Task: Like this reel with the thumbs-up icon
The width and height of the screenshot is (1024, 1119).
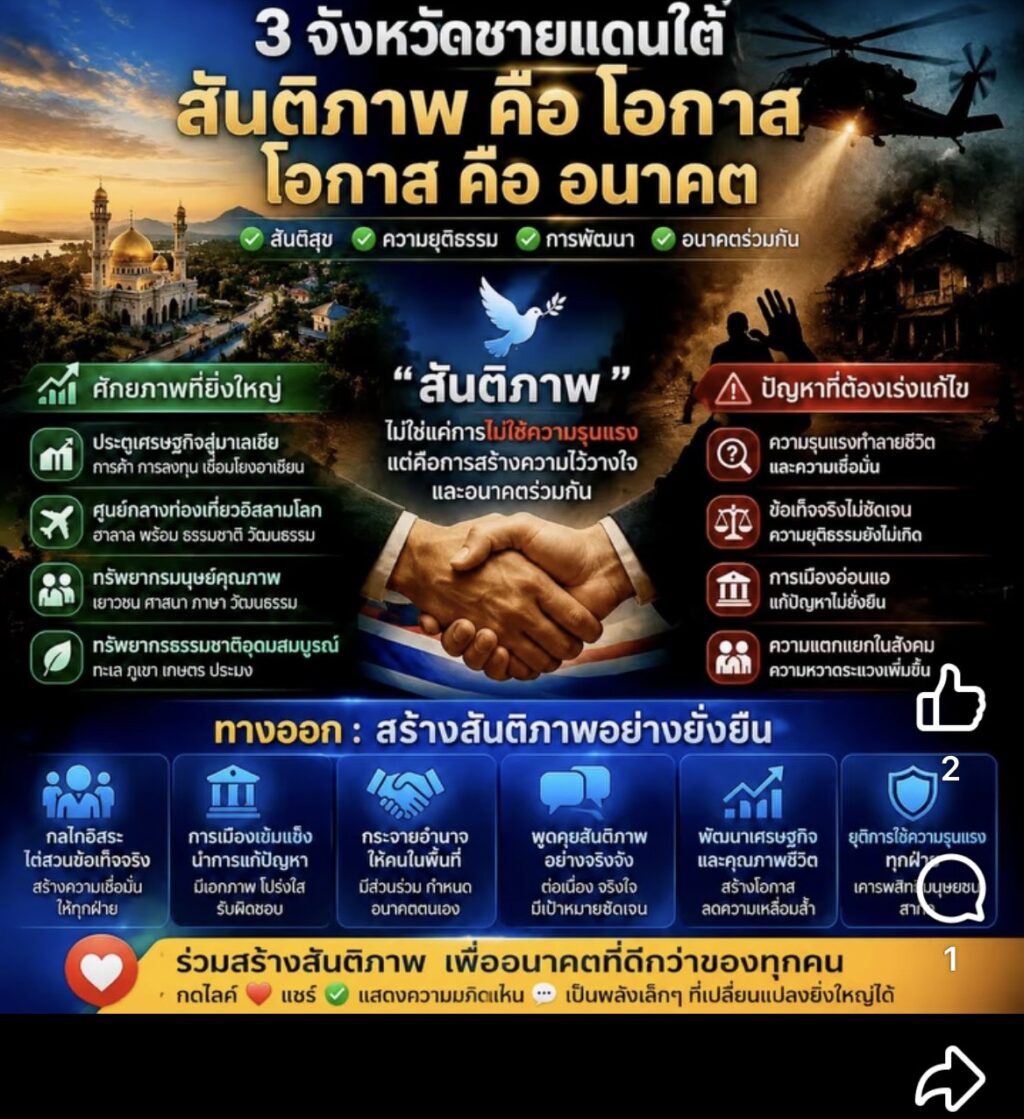Action: tap(951, 698)
